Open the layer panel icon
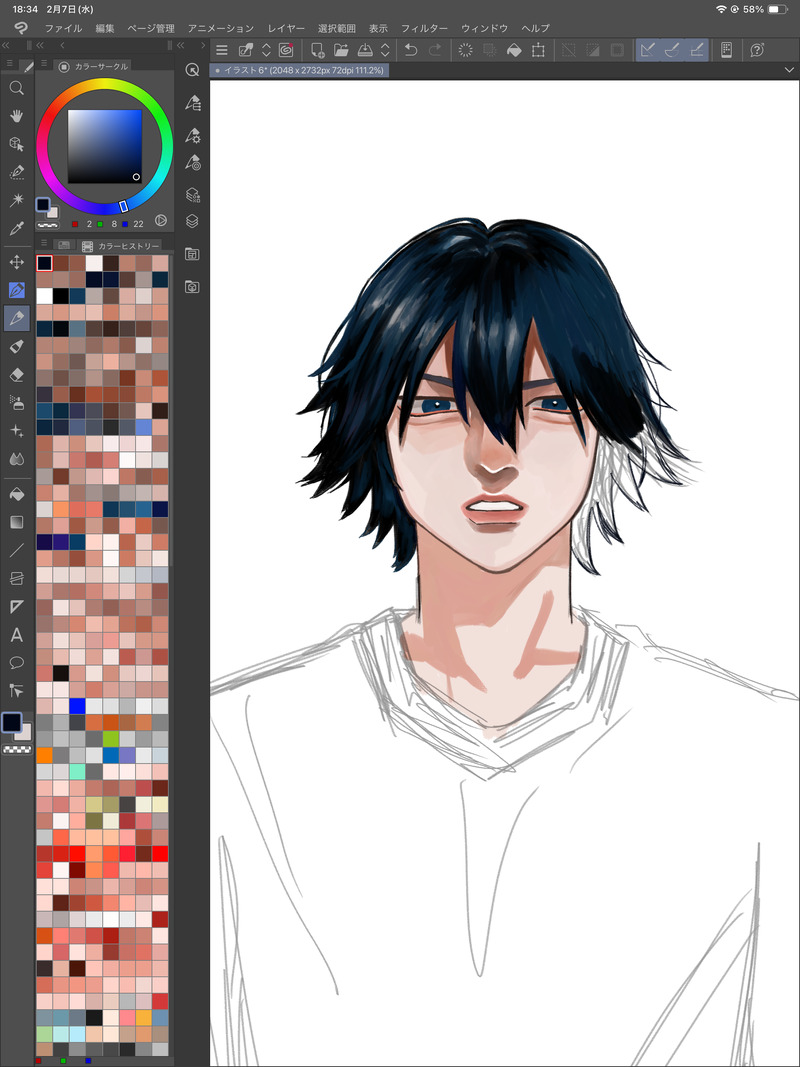This screenshot has height=1067, width=800. tap(193, 221)
